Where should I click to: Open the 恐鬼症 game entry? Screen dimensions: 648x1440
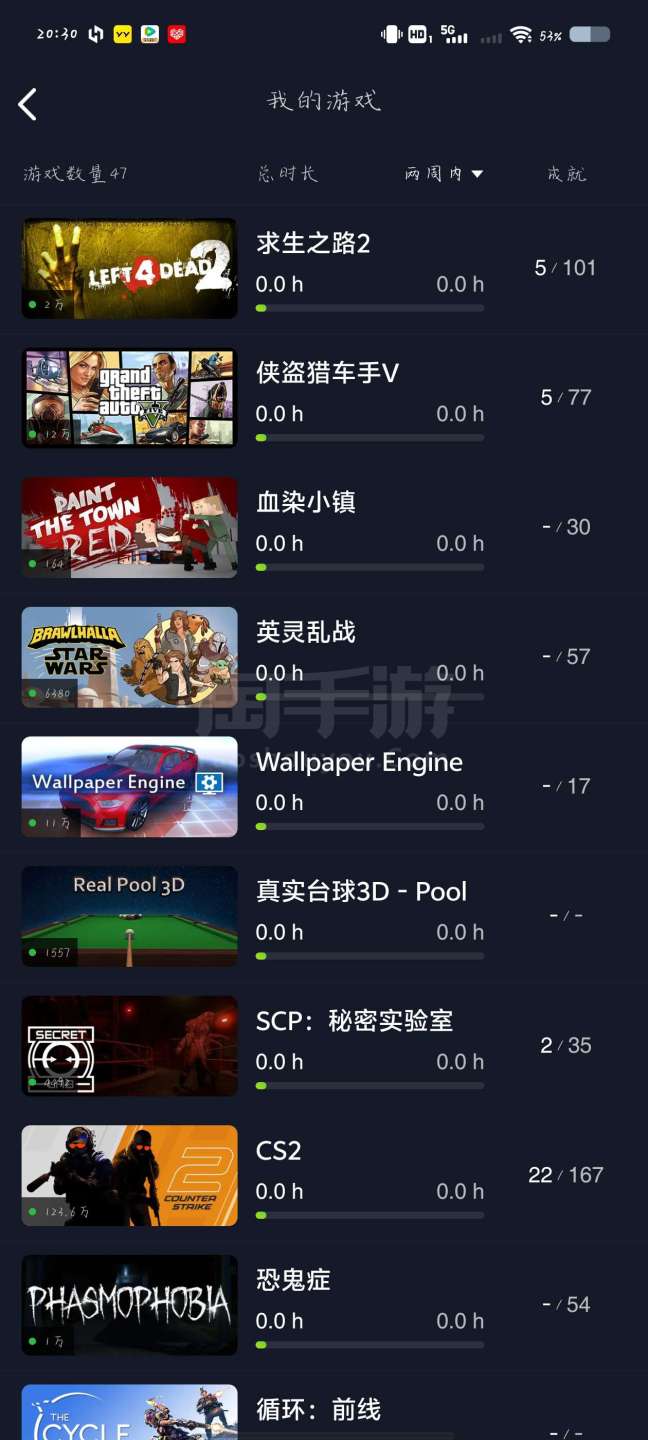(x=293, y=1281)
